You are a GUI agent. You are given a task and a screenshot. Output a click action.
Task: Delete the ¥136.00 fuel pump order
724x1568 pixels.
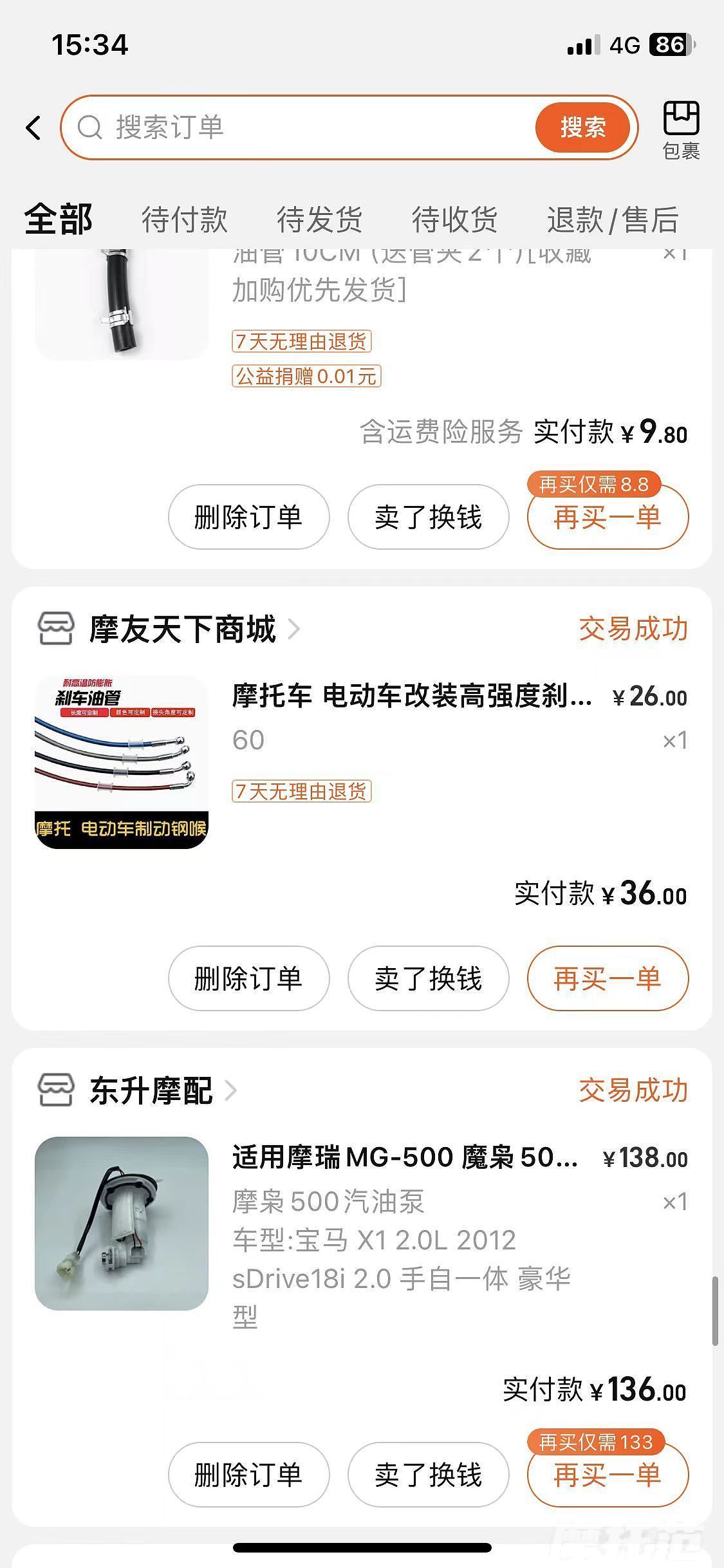[x=248, y=1475]
